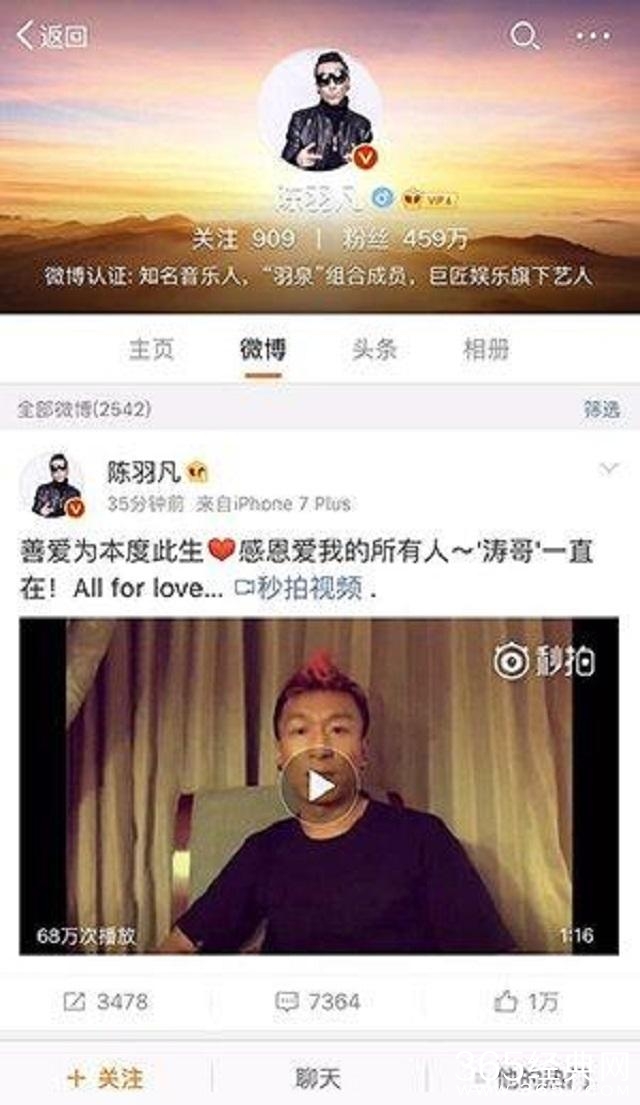Expand the post's dropdown chevron
The height and width of the screenshot is (1105, 640).
point(607,469)
